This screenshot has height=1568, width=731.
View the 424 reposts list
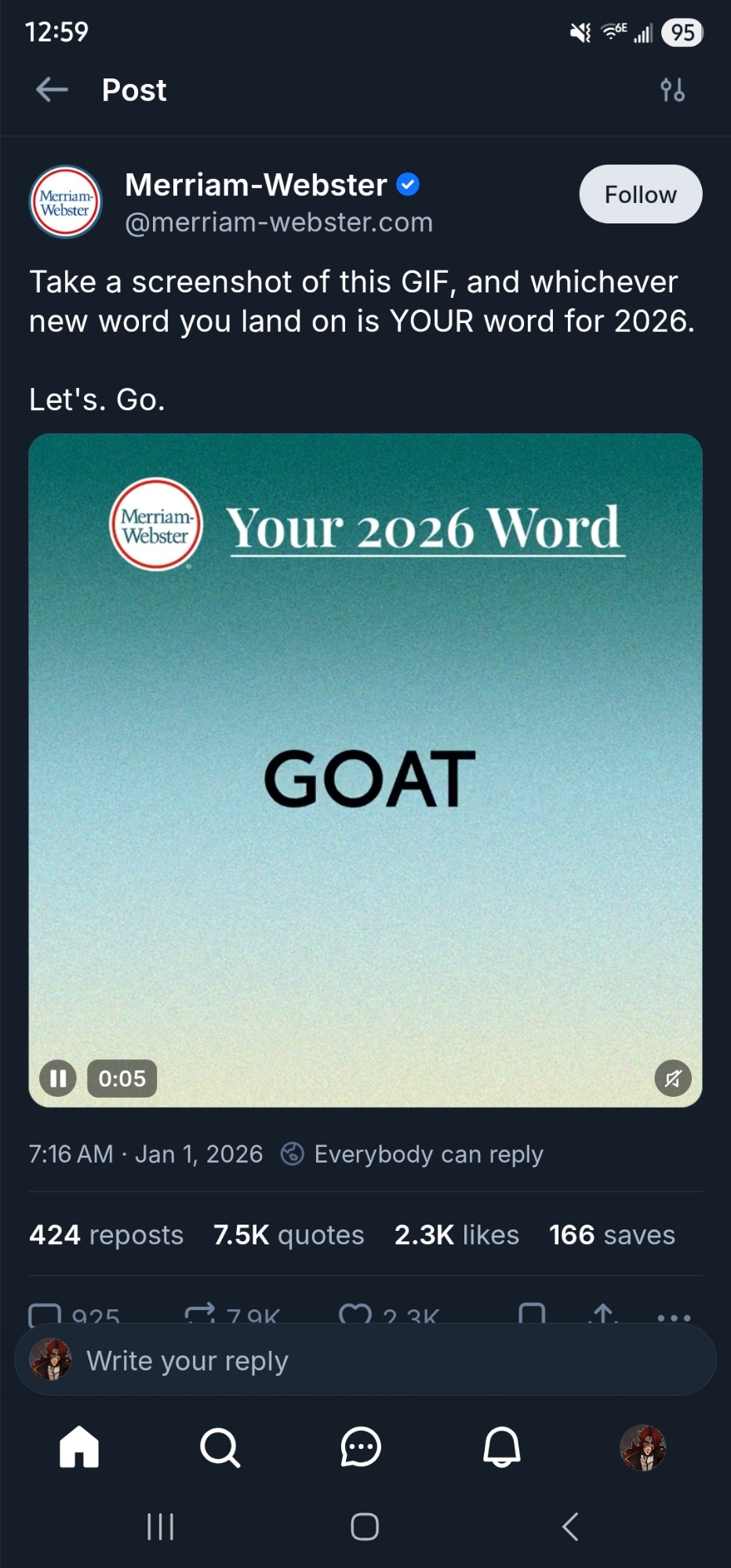pyautogui.click(x=106, y=1235)
